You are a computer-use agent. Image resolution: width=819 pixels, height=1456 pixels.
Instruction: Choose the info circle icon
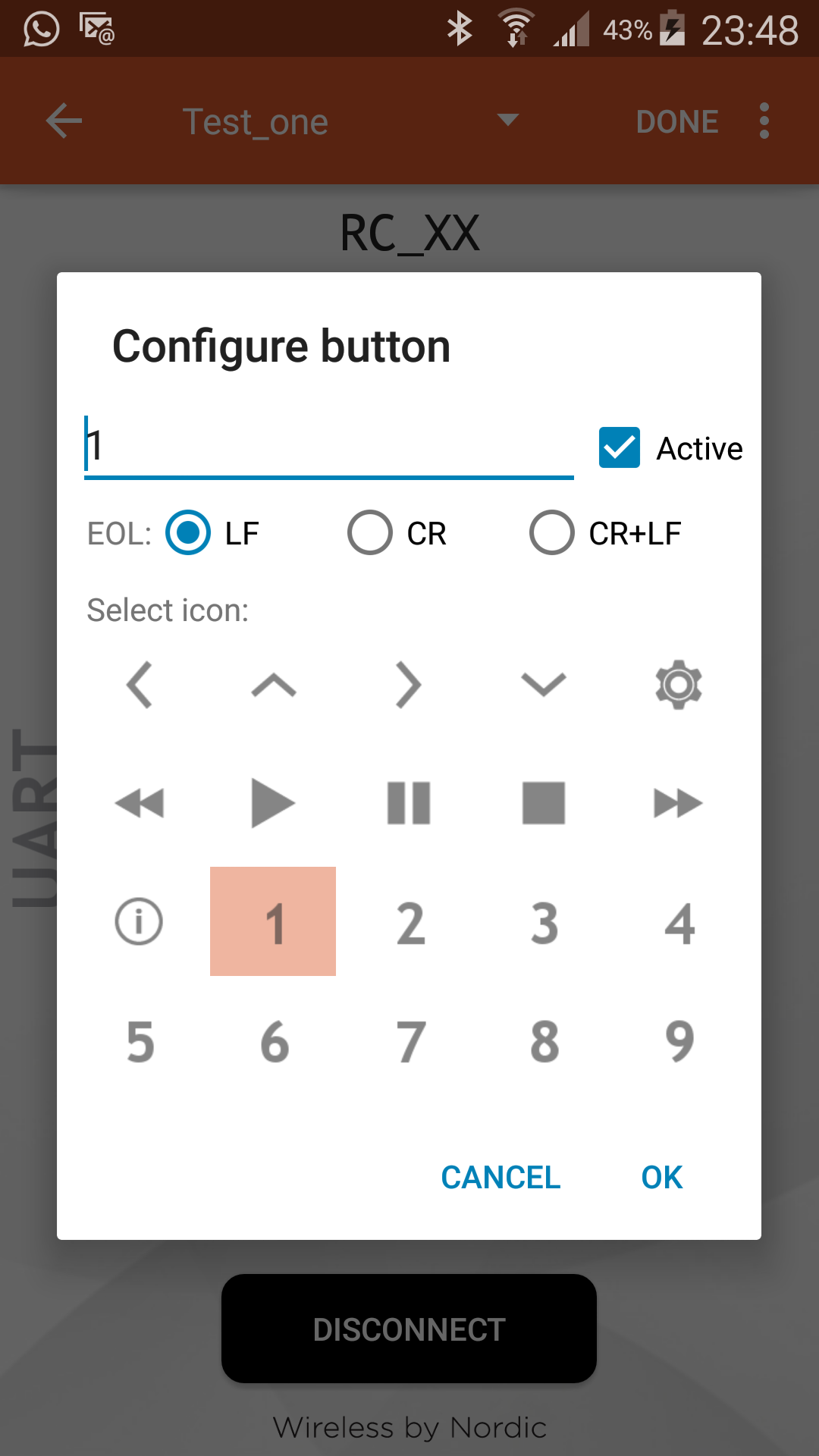click(139, 922)
